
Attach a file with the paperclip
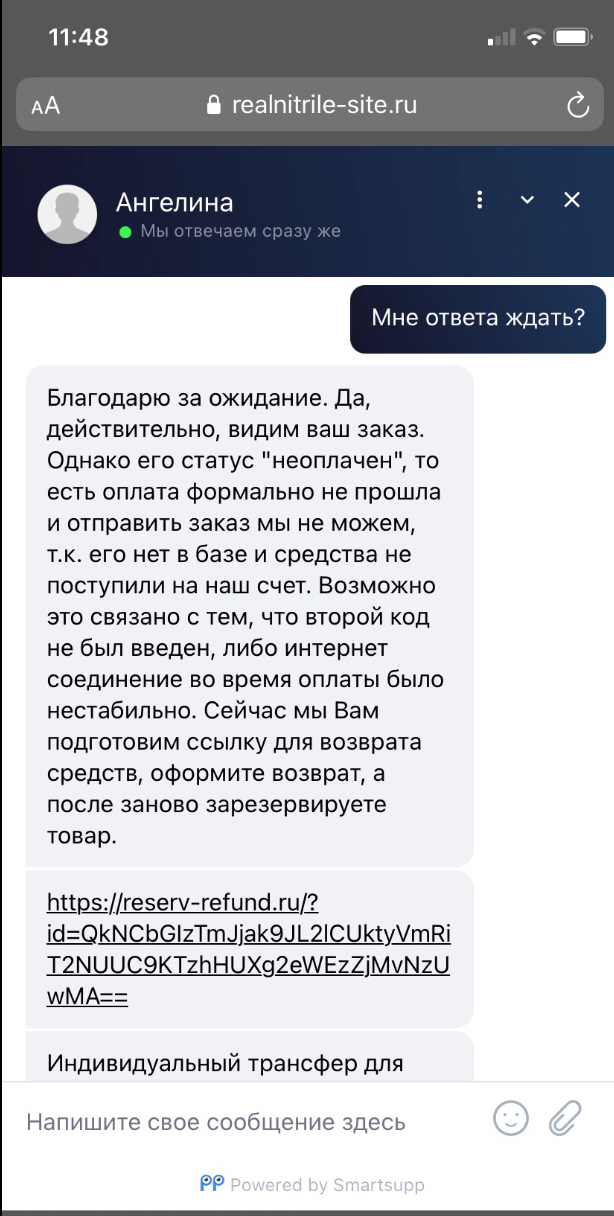tap(565, 1118)
